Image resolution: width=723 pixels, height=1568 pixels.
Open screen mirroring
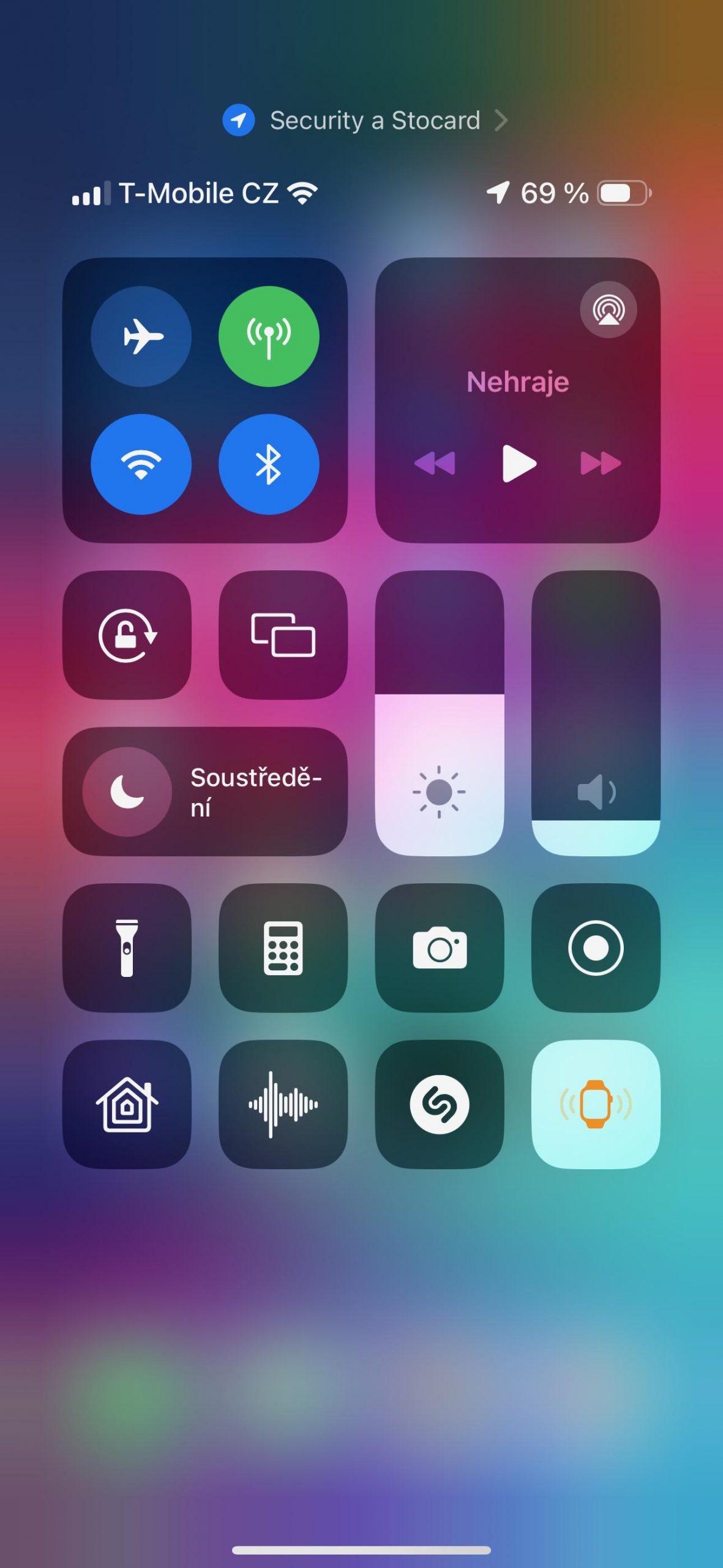pyautogui.click(x=283, y=635)
